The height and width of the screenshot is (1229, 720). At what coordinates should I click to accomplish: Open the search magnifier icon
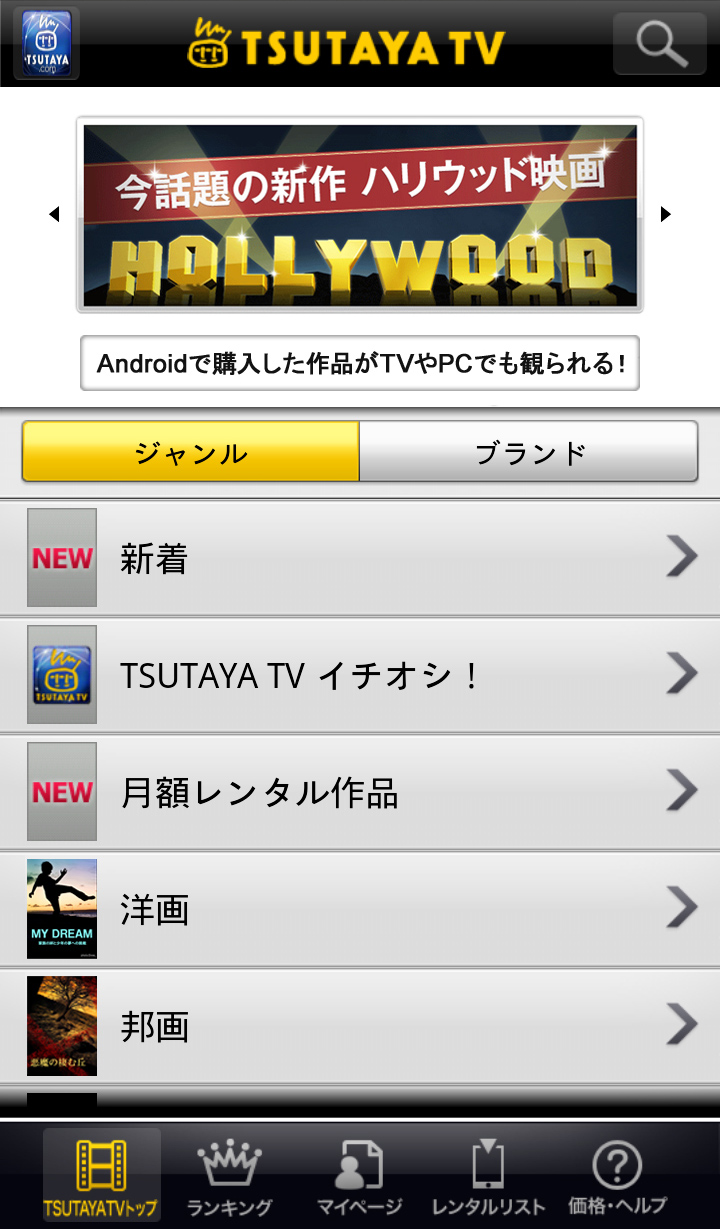pyautogui.click(x=659, y=44)
